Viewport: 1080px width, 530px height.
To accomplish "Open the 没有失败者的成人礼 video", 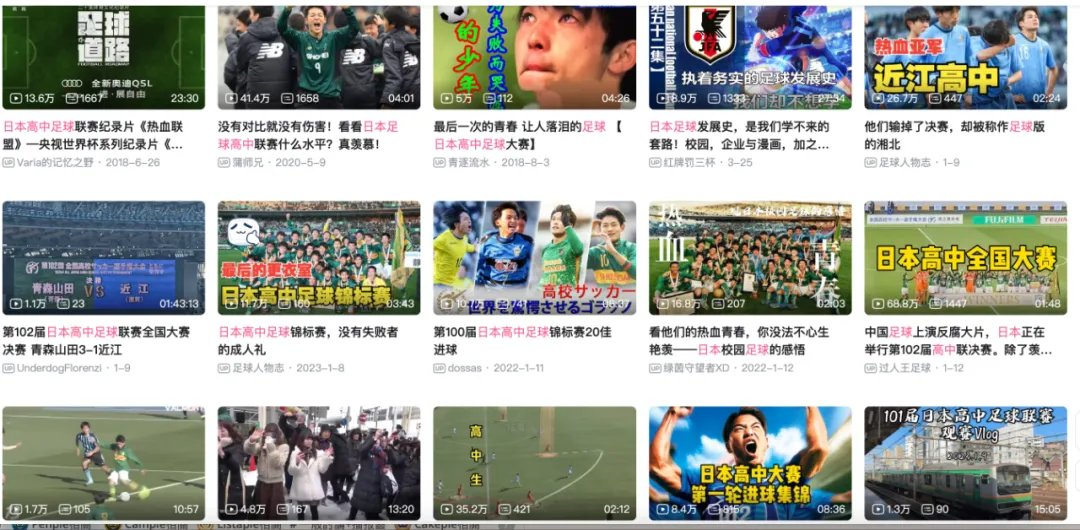I will point(318,258).
